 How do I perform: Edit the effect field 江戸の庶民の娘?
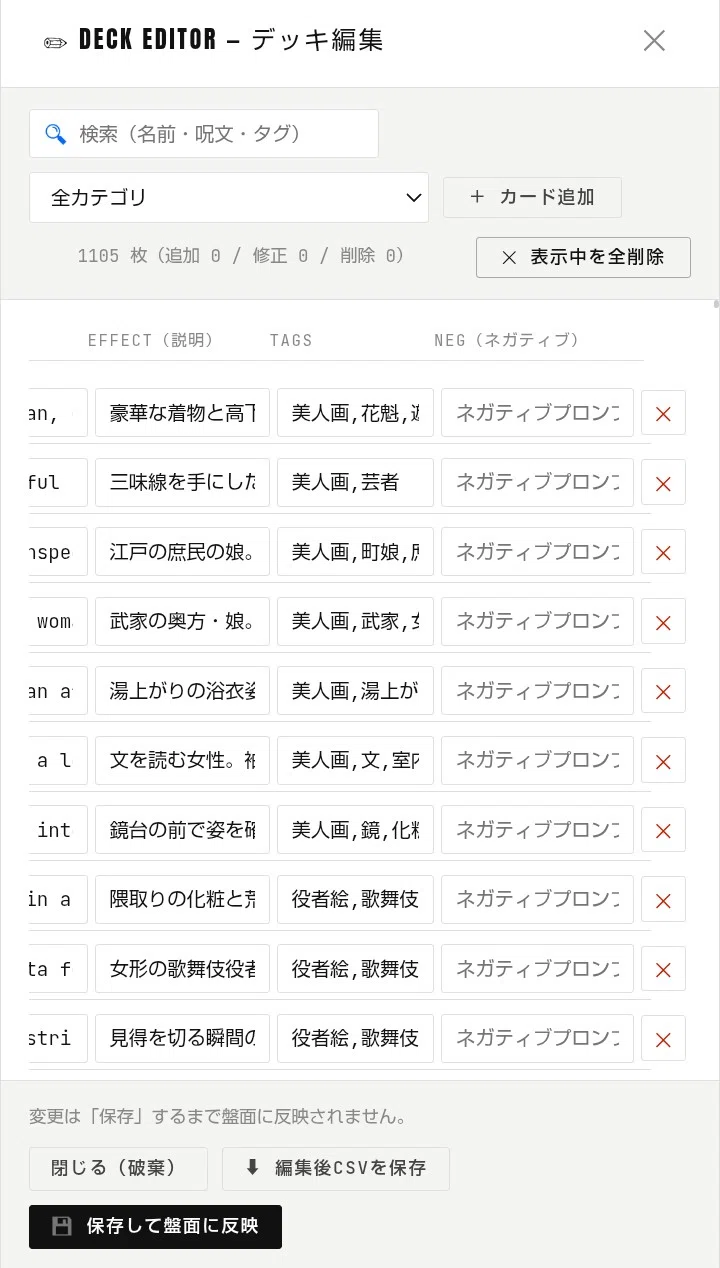click(x=182, y=552)
